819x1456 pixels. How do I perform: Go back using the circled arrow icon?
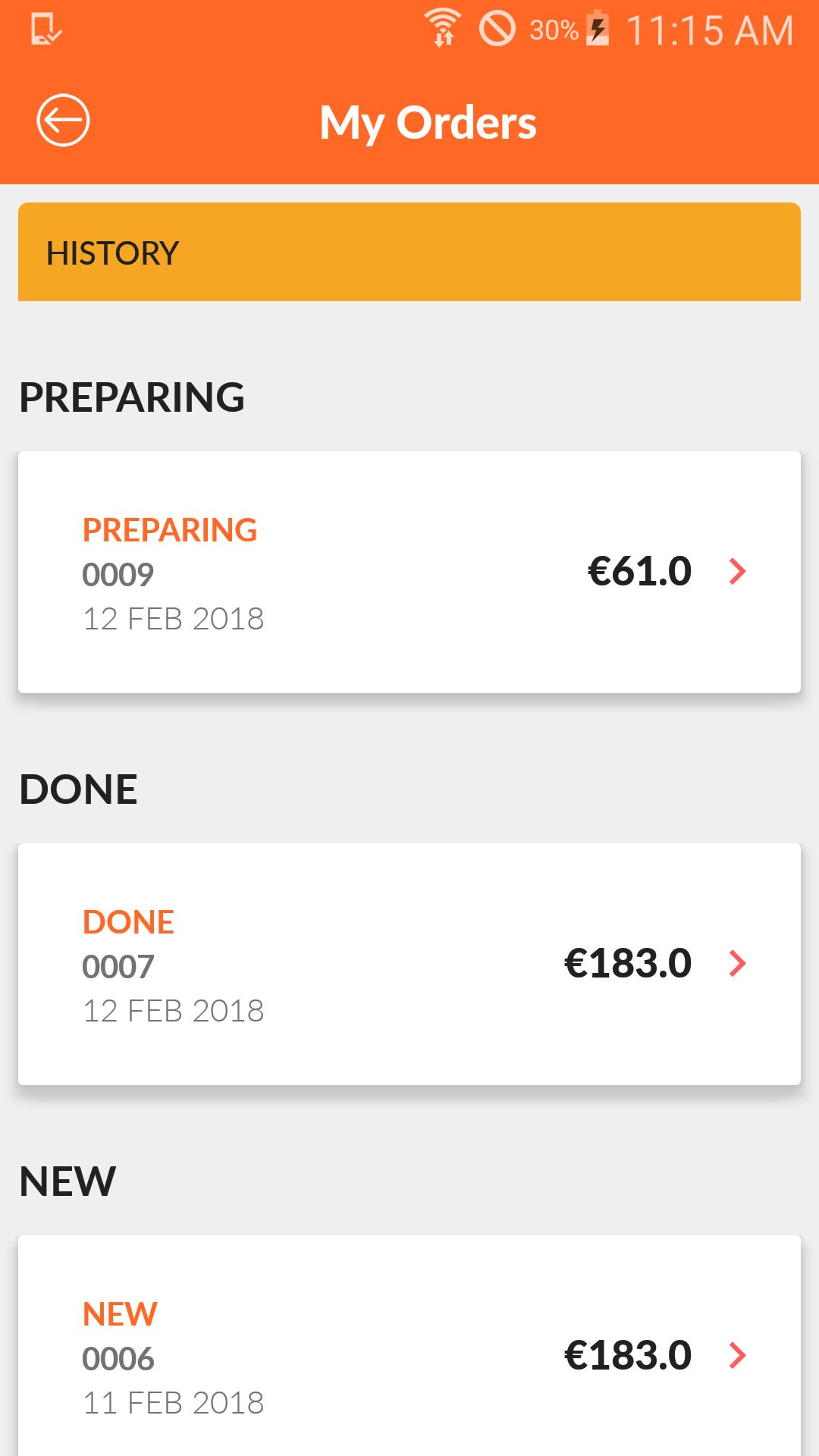(63, 121)
